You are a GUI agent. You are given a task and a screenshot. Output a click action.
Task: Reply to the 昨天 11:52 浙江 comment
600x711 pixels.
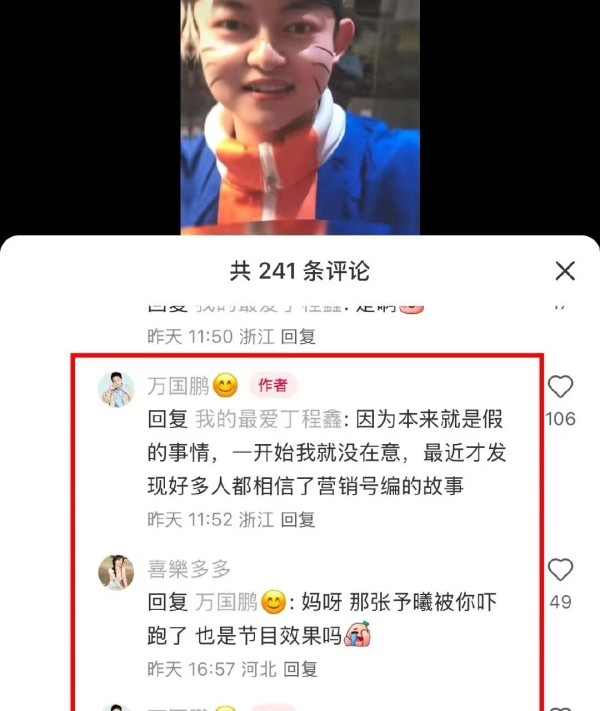[x=298, y=520]
